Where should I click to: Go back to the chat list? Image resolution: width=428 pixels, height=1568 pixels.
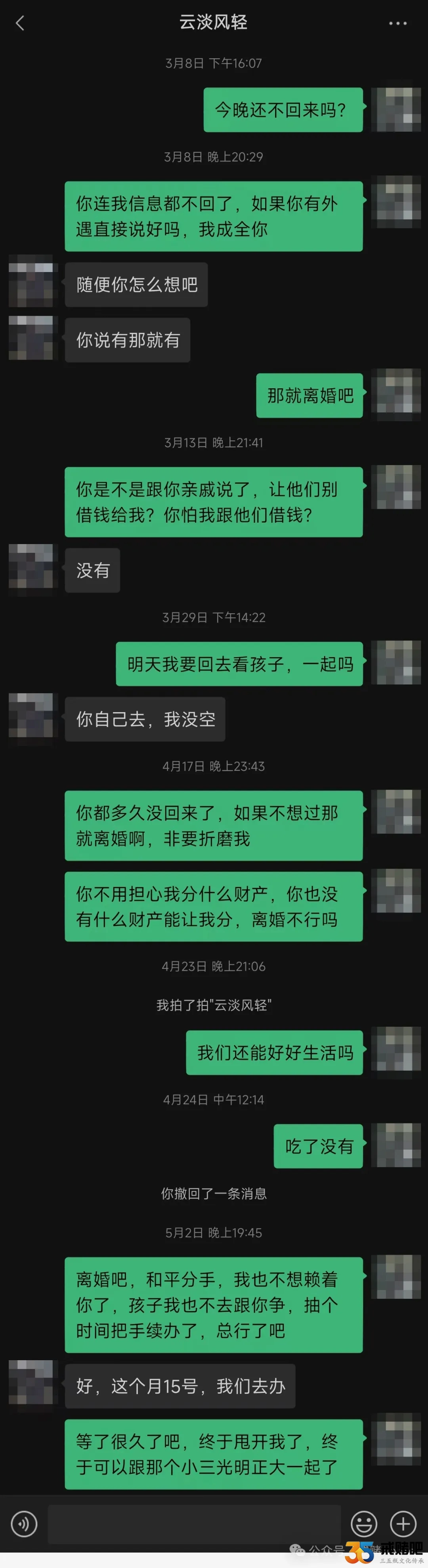point(20,23)
